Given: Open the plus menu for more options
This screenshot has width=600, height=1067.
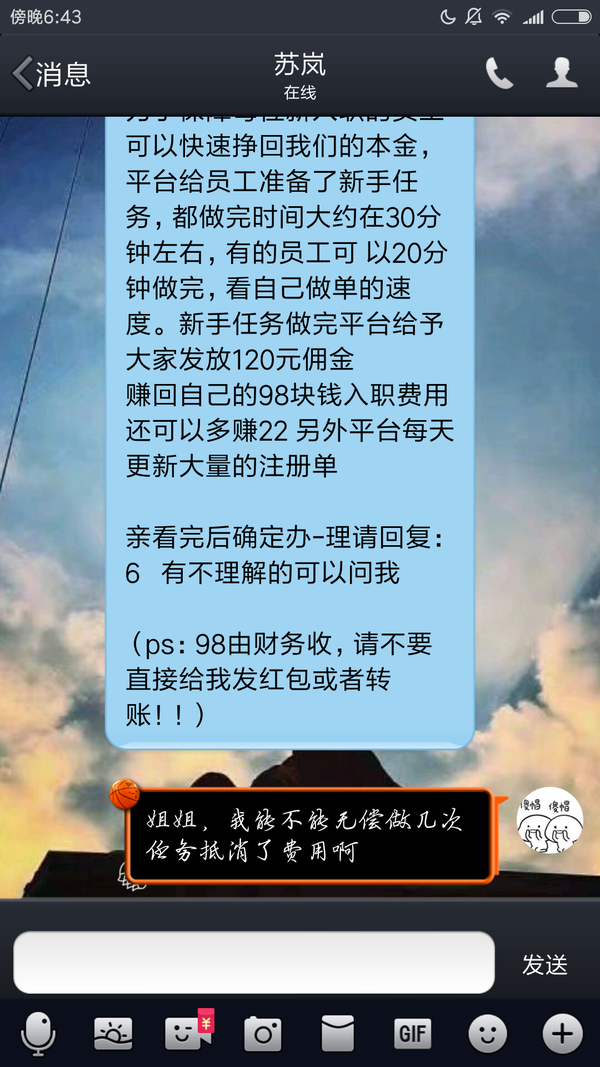Looking at the screenshot, I should 562,1034.
